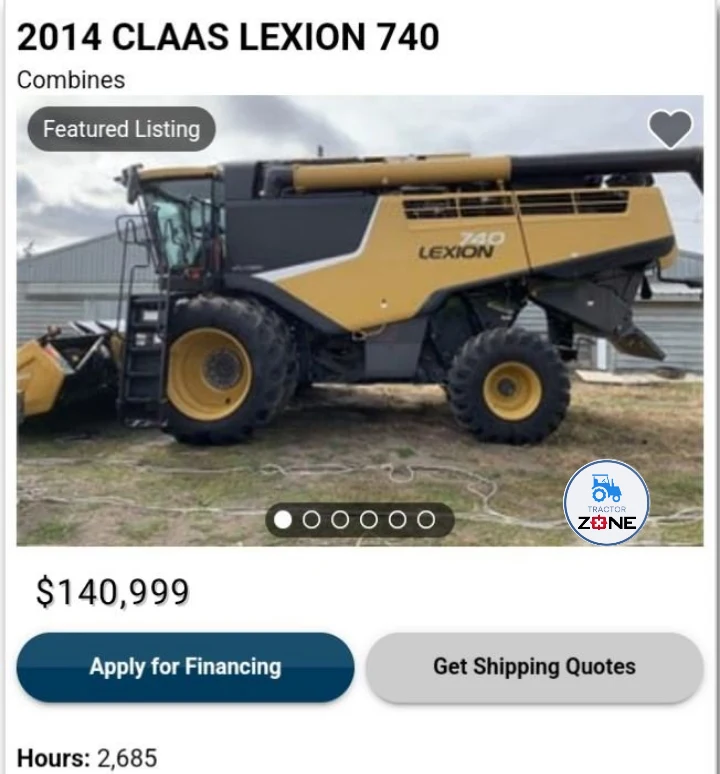The height and width of the screenshot is (774, 720).
Task: Jump to the second photo indicator dot
Action: click(x=311, y=520)
